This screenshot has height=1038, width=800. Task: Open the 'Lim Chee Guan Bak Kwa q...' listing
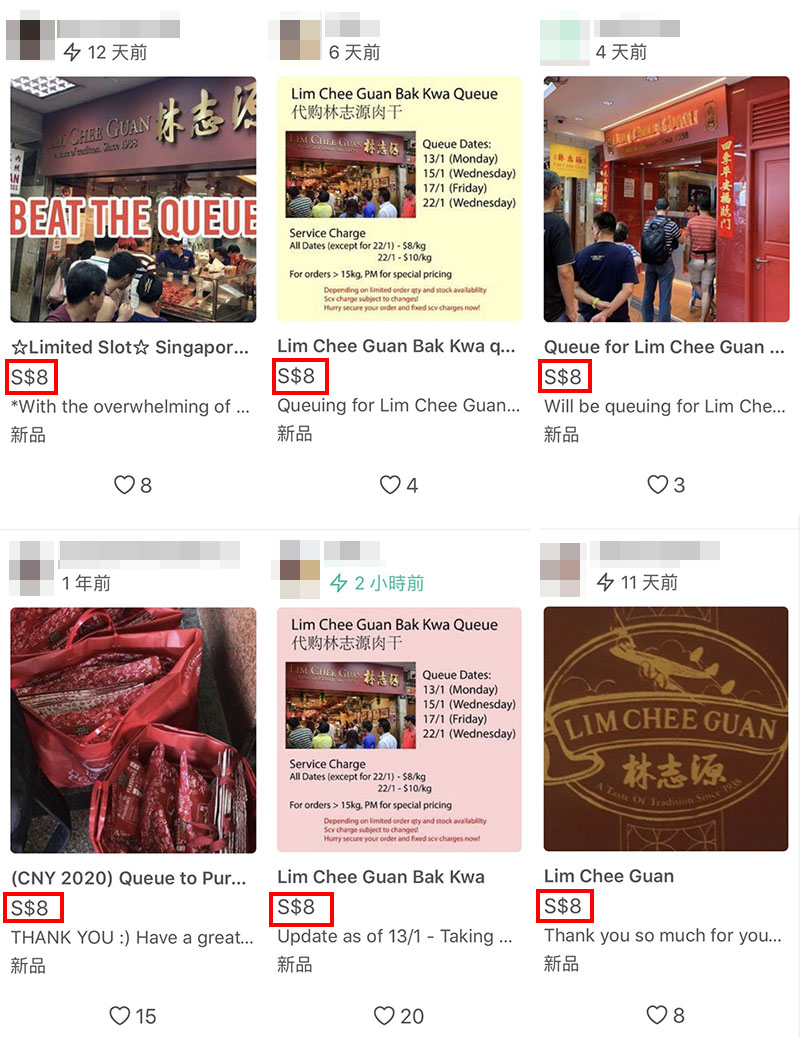coord(399,199)
